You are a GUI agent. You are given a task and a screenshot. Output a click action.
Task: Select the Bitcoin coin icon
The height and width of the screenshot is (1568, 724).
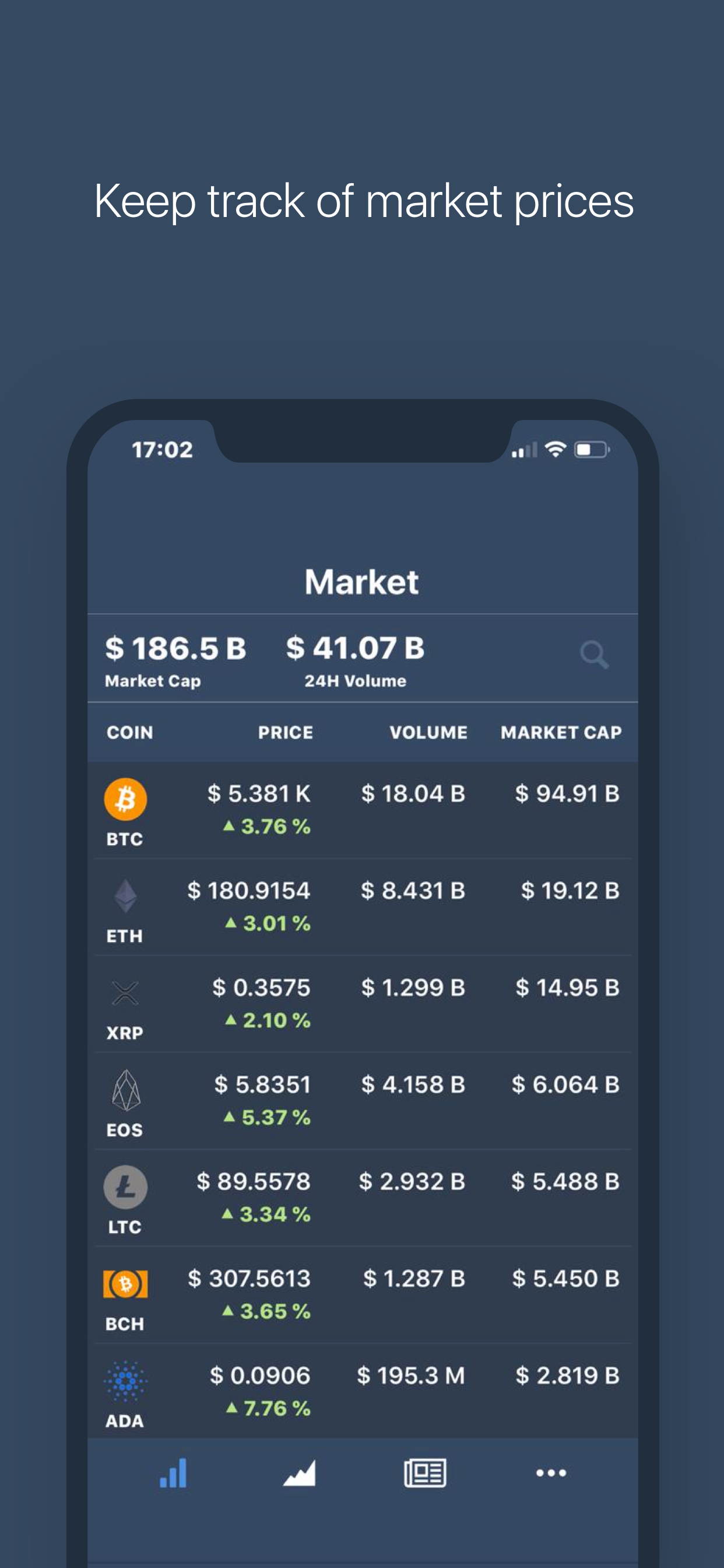point(125,797)
